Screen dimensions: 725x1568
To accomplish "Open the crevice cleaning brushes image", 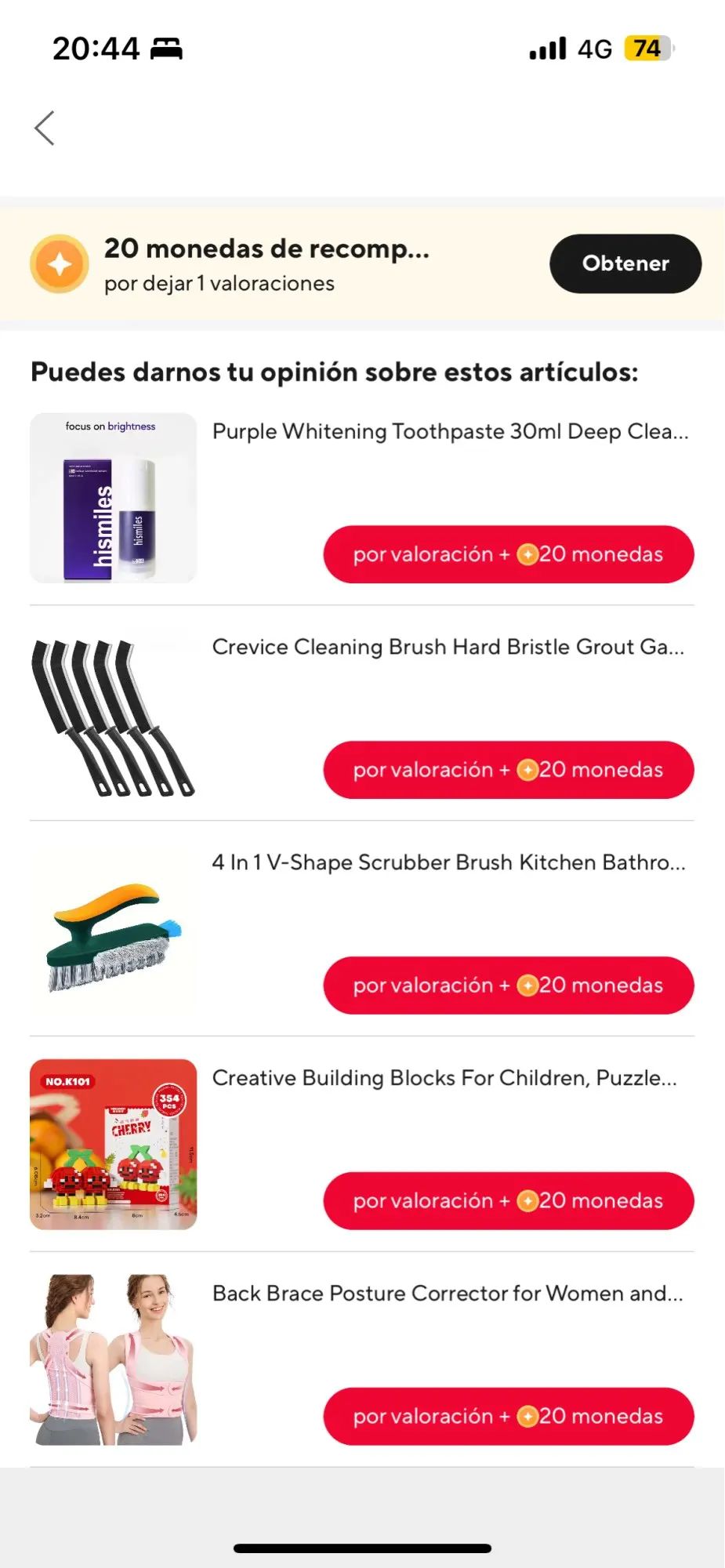I will (113, 713).
